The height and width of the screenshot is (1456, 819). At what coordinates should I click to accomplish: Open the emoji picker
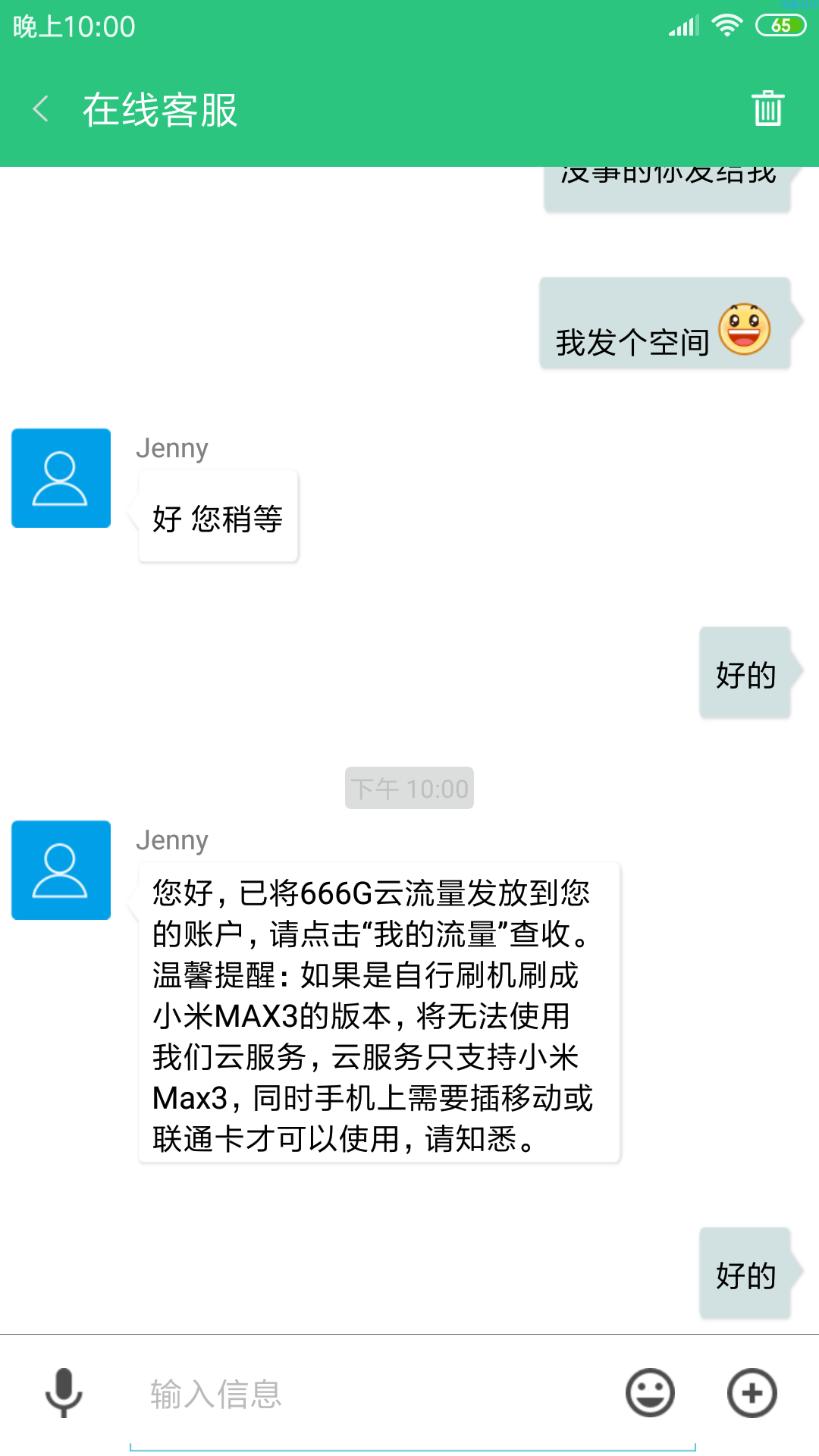[650, 1393]
